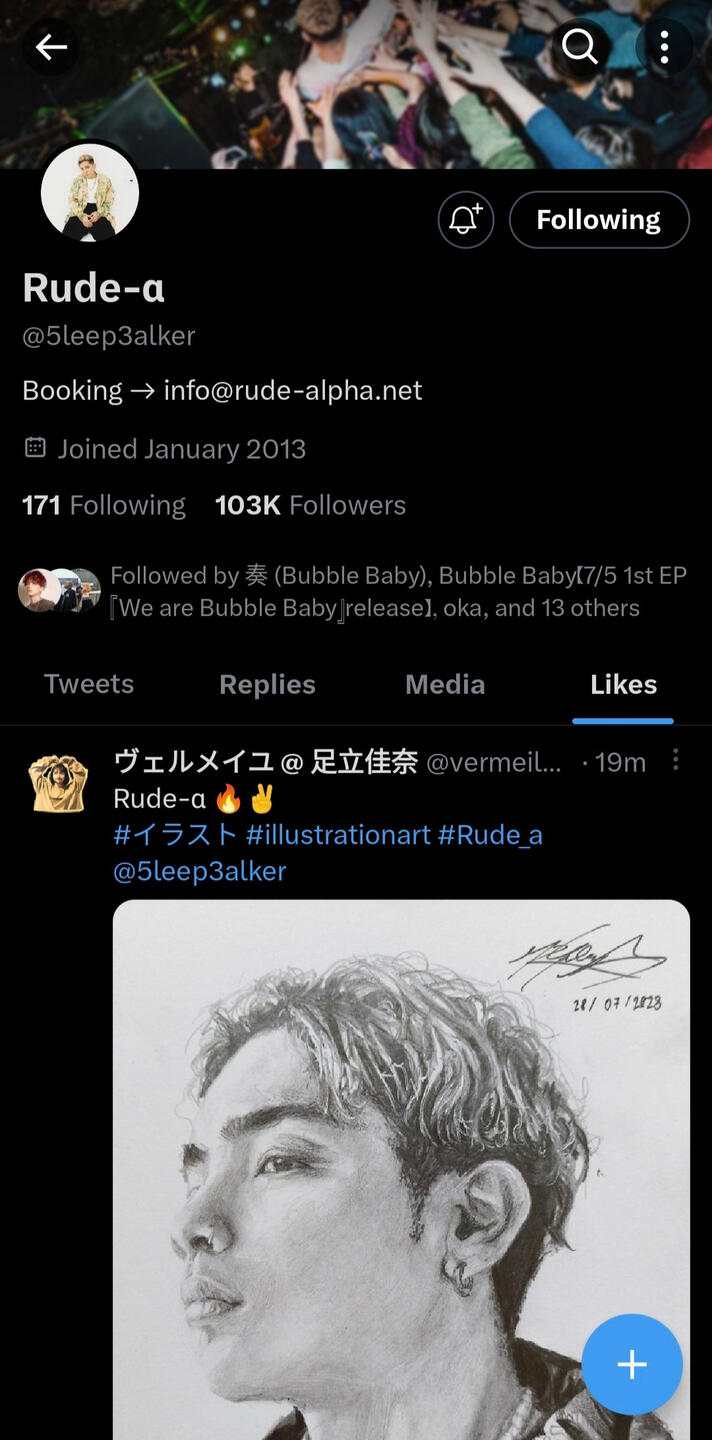712x1440 pixels.
Task: View Rude-α's profile picture
Action: pos(90,193)
